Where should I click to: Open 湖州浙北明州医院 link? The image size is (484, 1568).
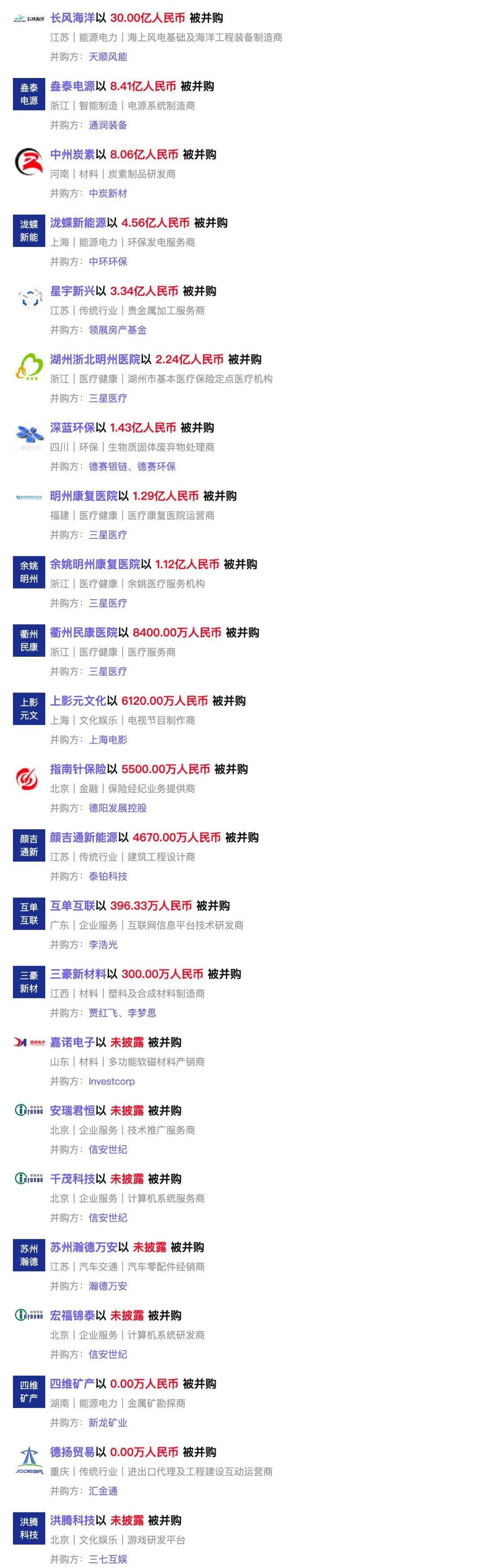point(95,359)
